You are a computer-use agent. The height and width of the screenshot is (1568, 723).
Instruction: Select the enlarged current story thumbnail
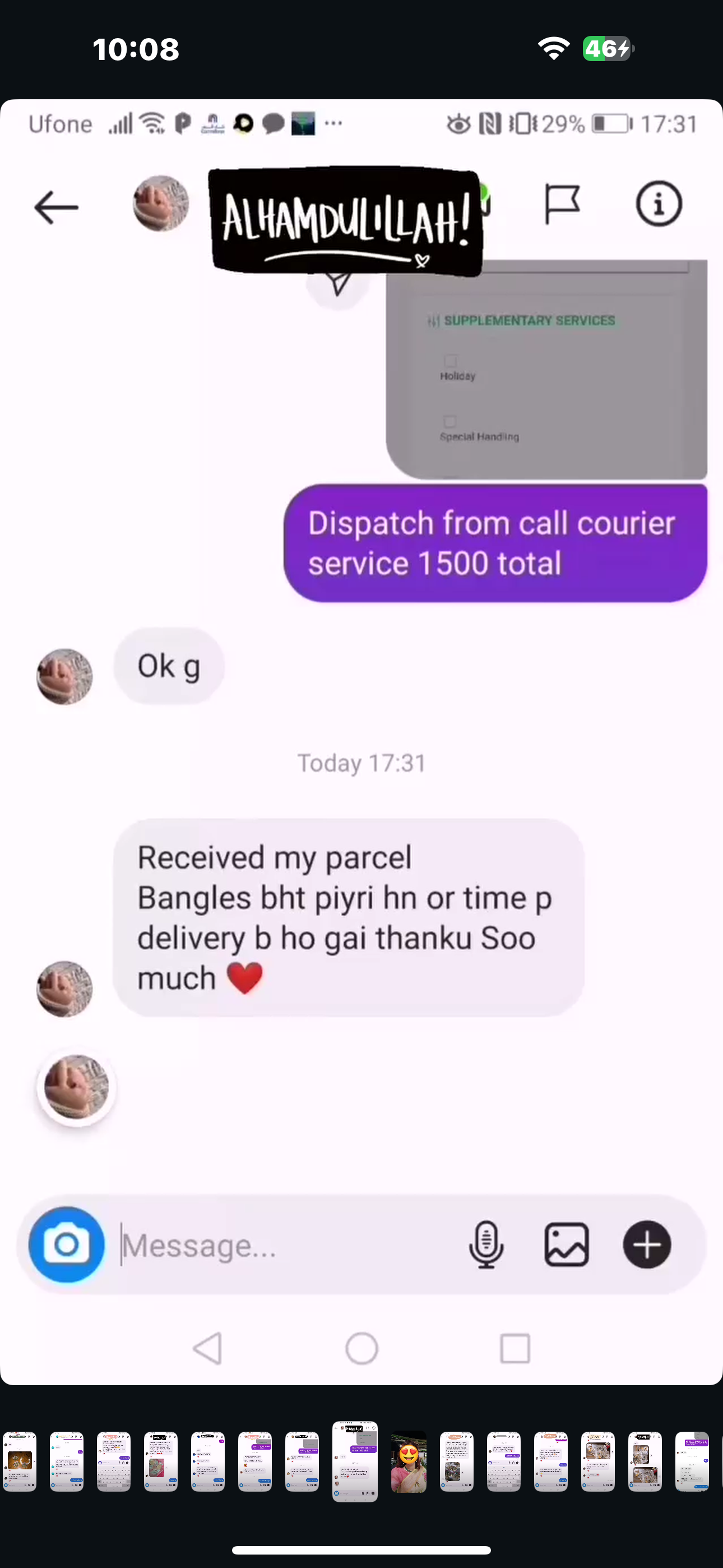[355, 1461]
